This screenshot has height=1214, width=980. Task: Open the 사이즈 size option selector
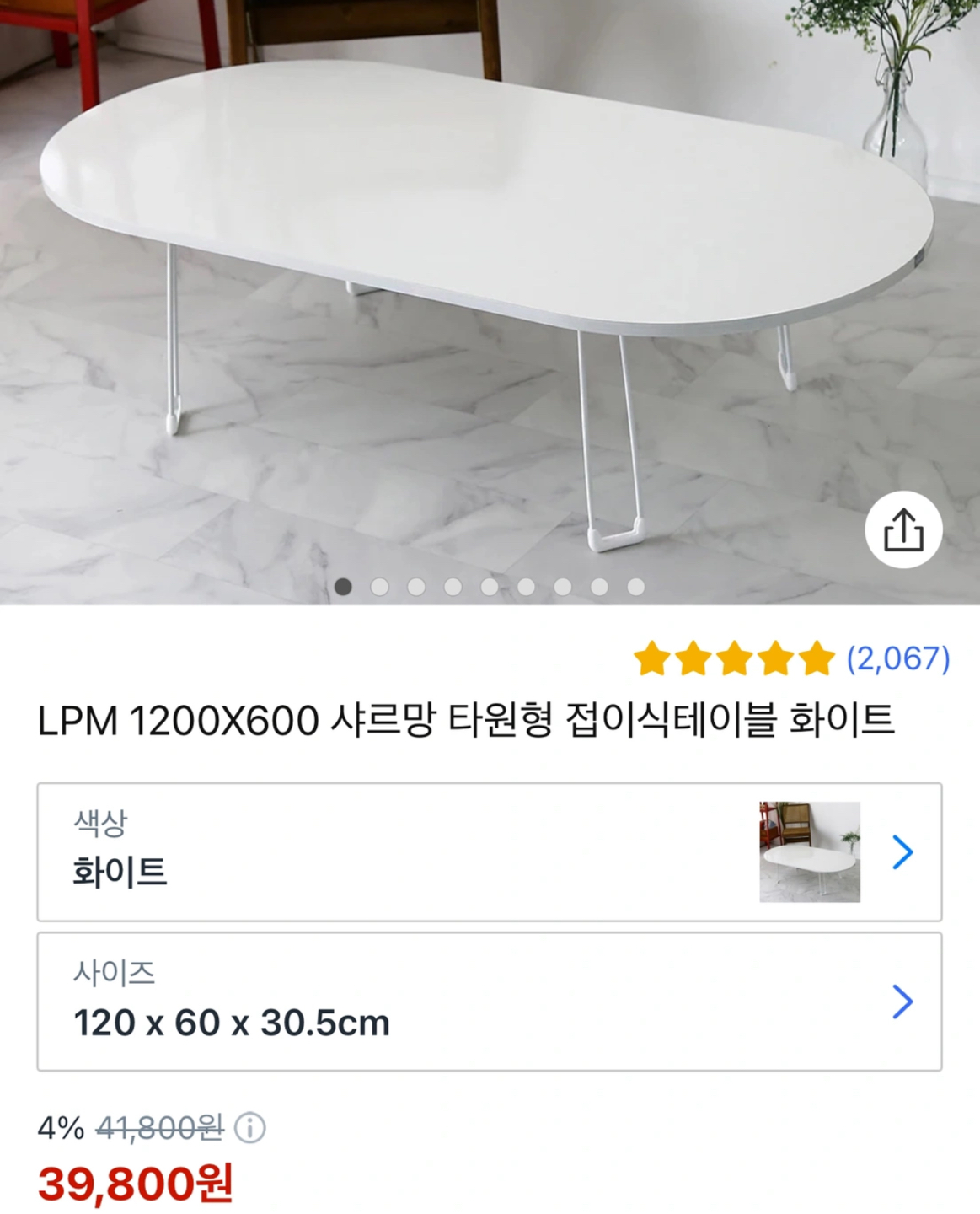(x=489, y=1002)
